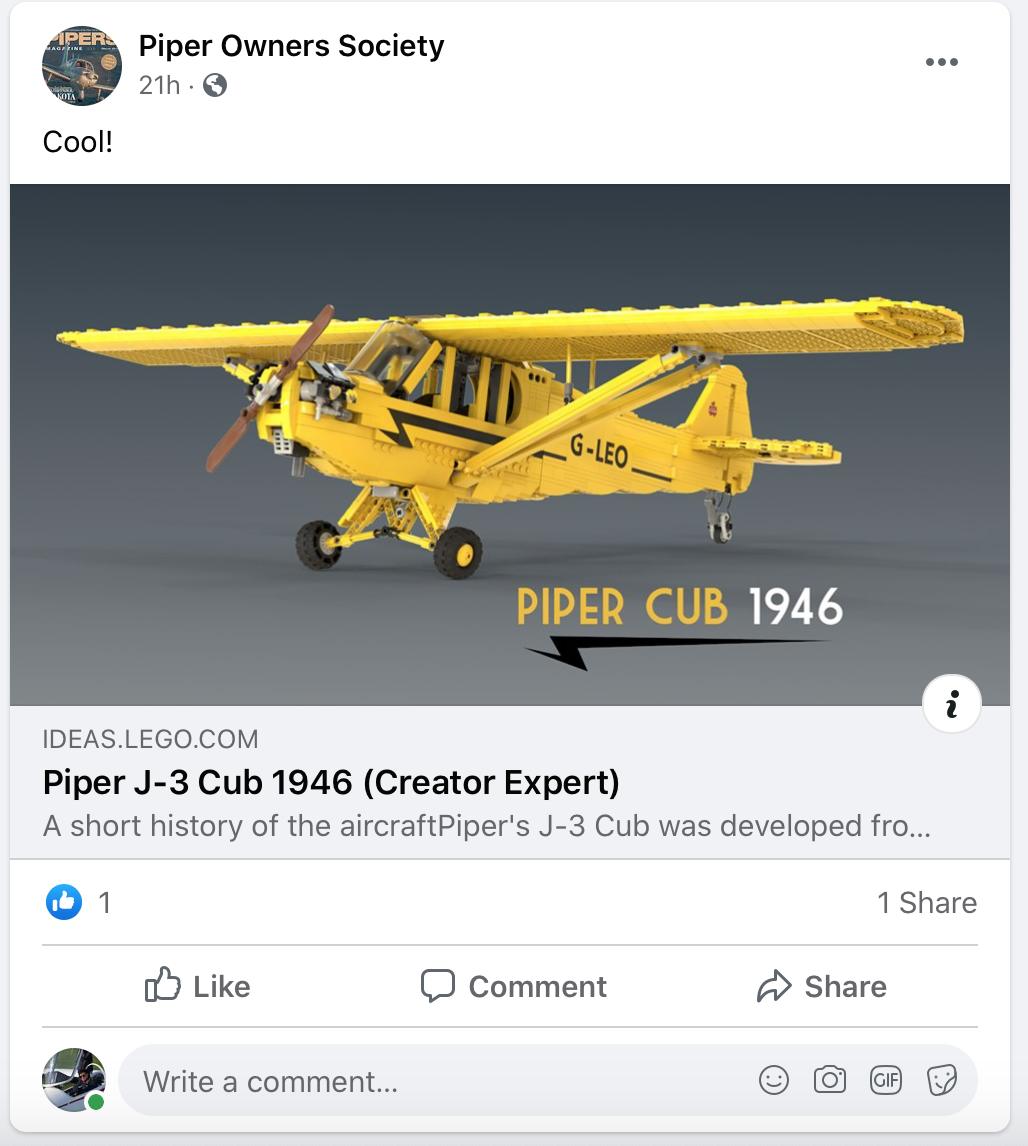View the 1 Share list
This screenshot has width=1028, height=1146.
(x=926, y=903)
